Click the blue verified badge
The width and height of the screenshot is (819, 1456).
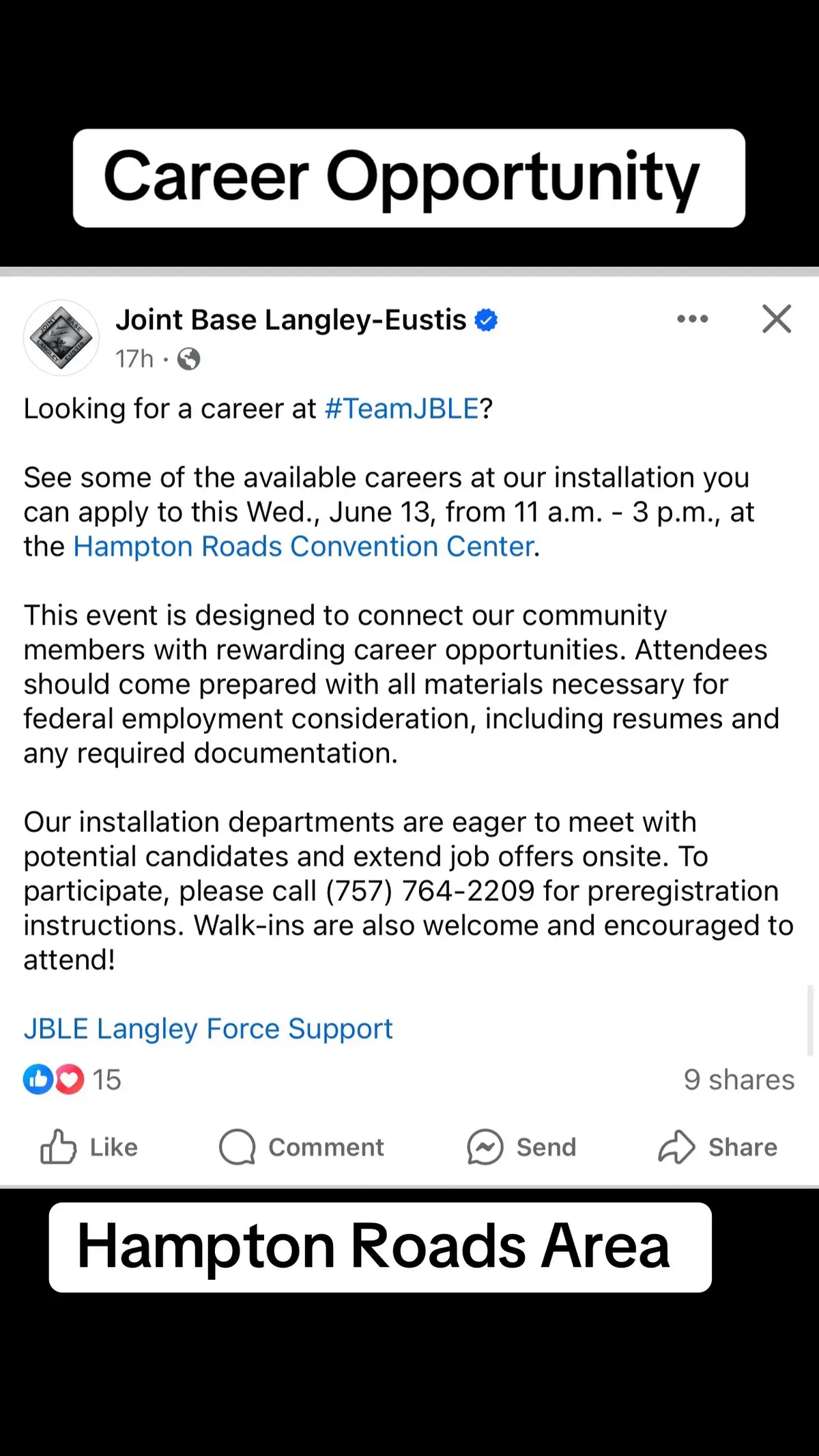pos(486,319)
